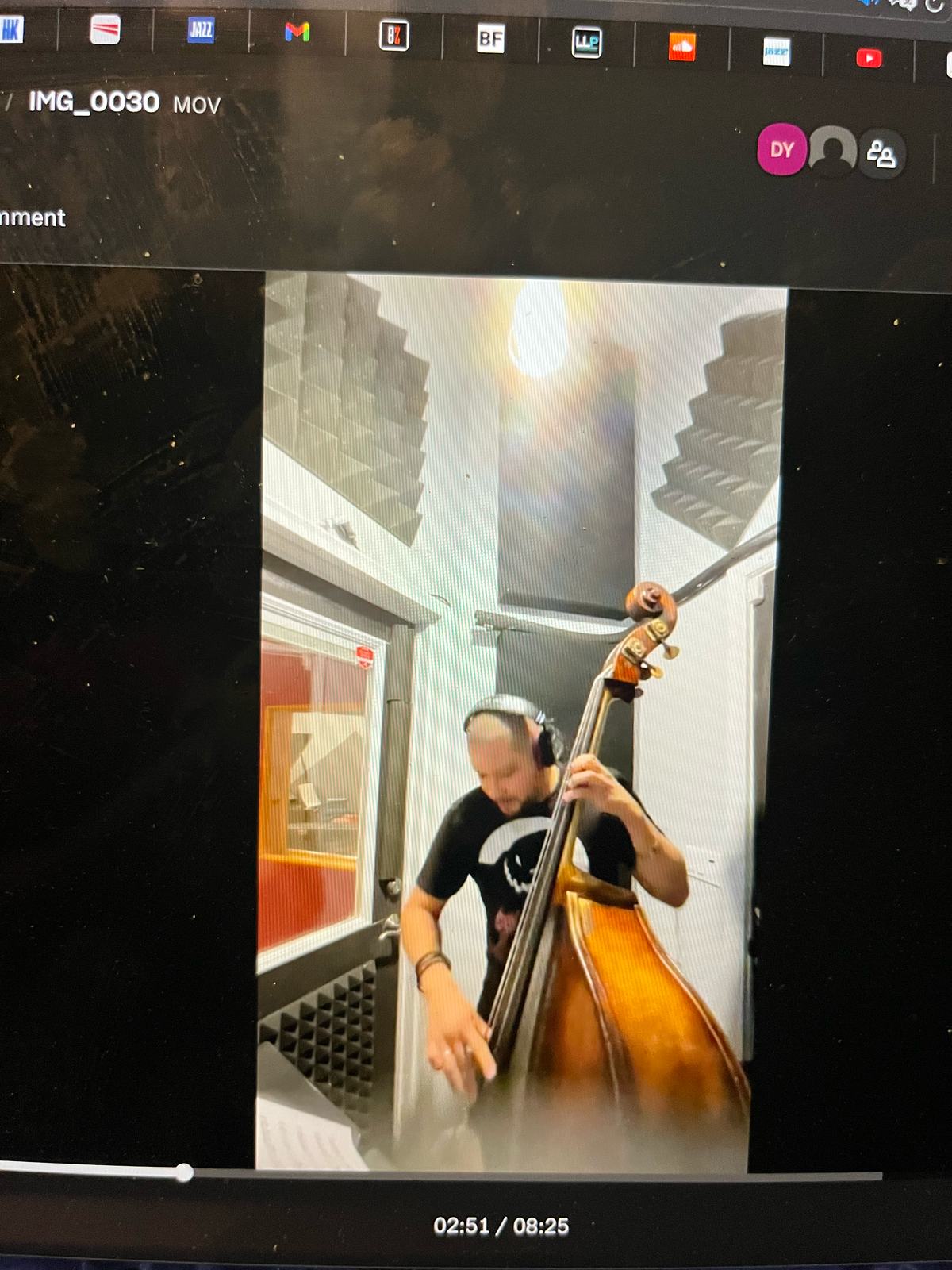Open the LLP bookmark

tap(586, 42)
